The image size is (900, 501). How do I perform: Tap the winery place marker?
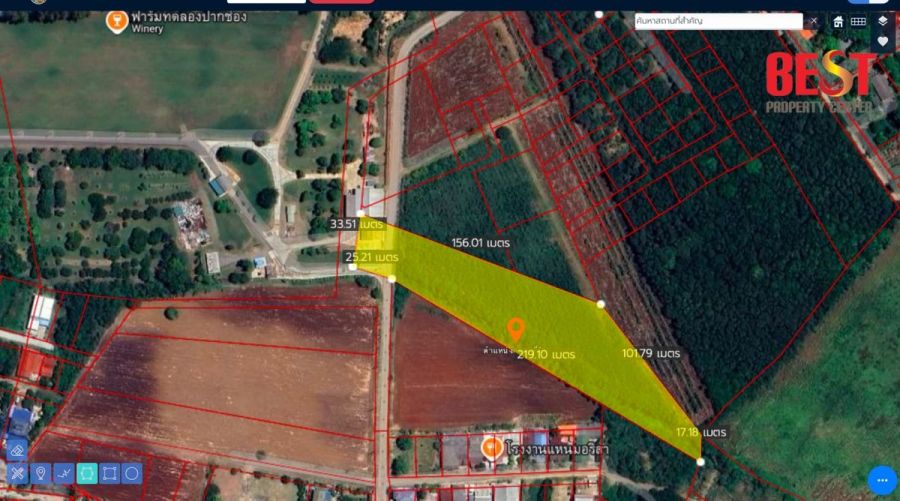(116, 19)
